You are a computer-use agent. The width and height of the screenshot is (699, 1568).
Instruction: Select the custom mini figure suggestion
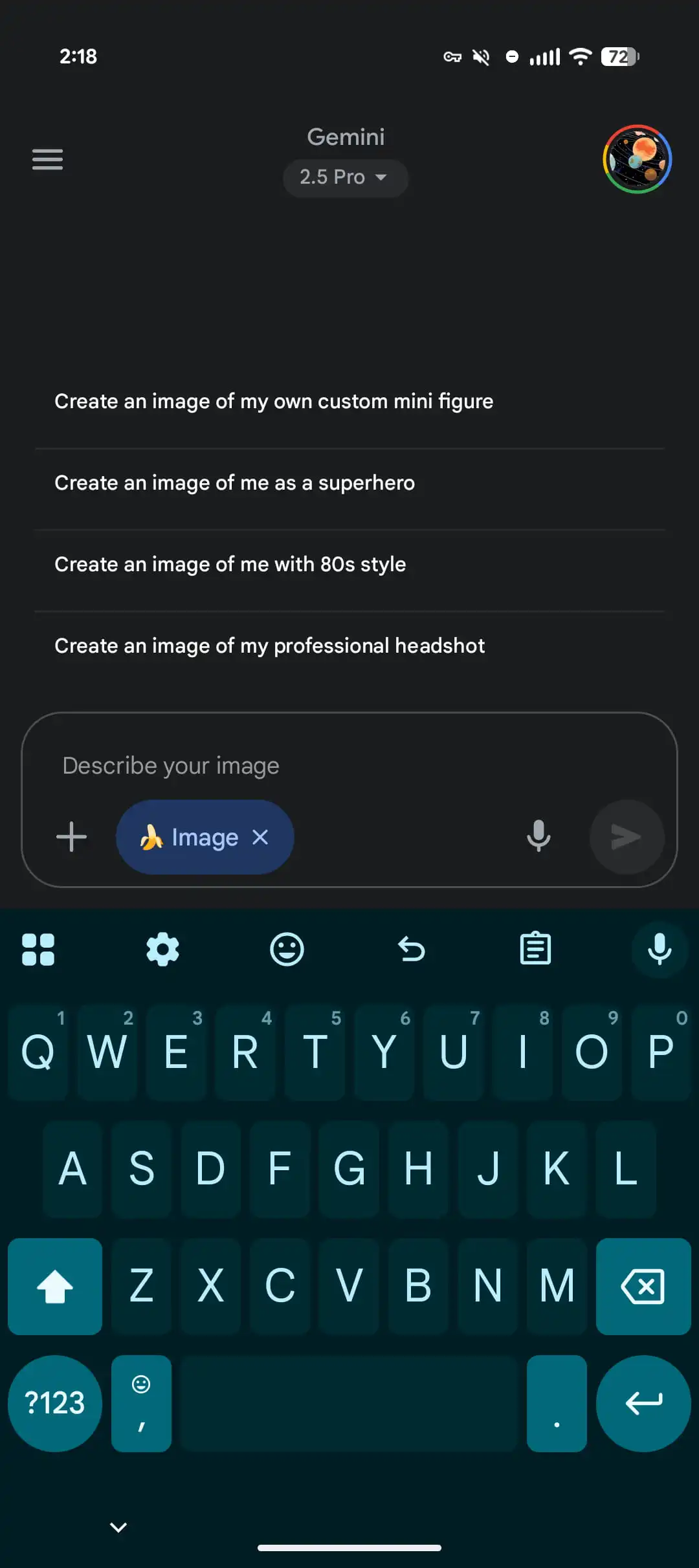click(x=274, y=401)
